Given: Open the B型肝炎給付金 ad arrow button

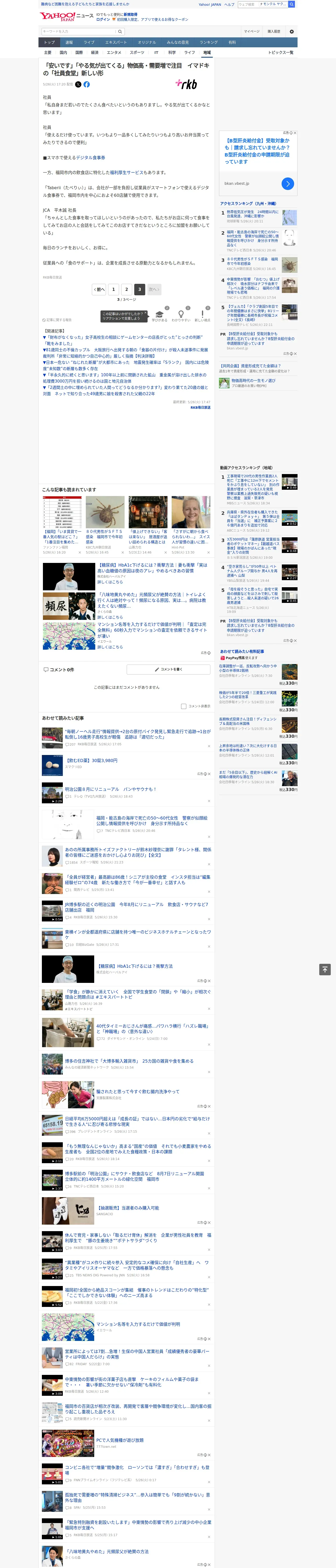Looking at the screenshot, I should (288, 183).
